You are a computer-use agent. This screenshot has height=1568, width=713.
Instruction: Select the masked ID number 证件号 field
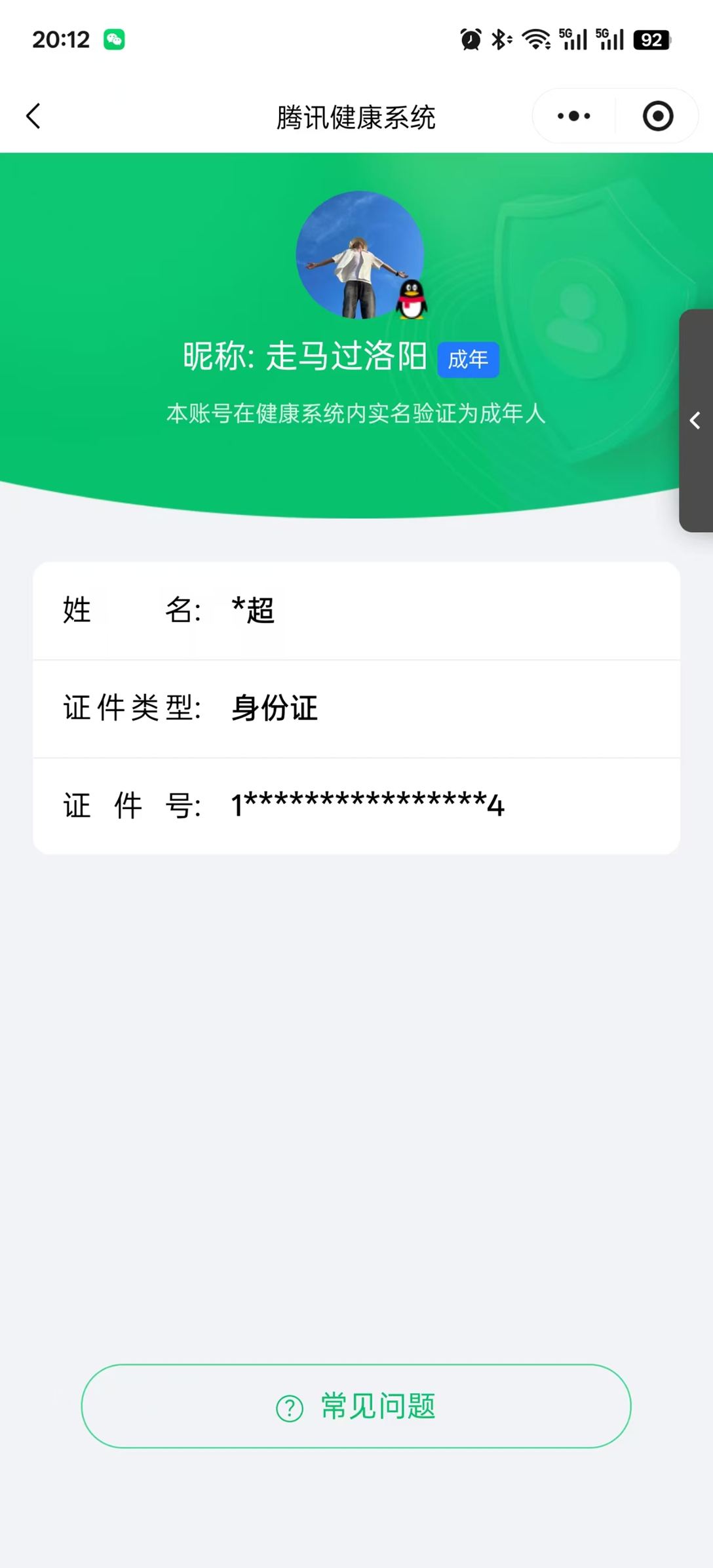[356, 805]
